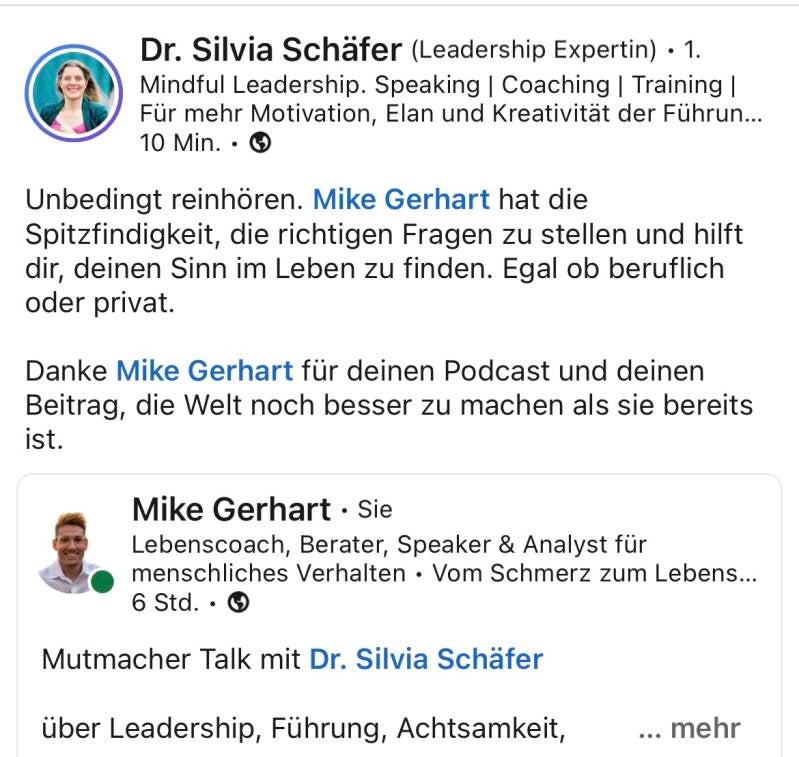This screenshot has height=757, width=799.
Task: Expand the shared post with '... mehr'
Action: (688, 728)
